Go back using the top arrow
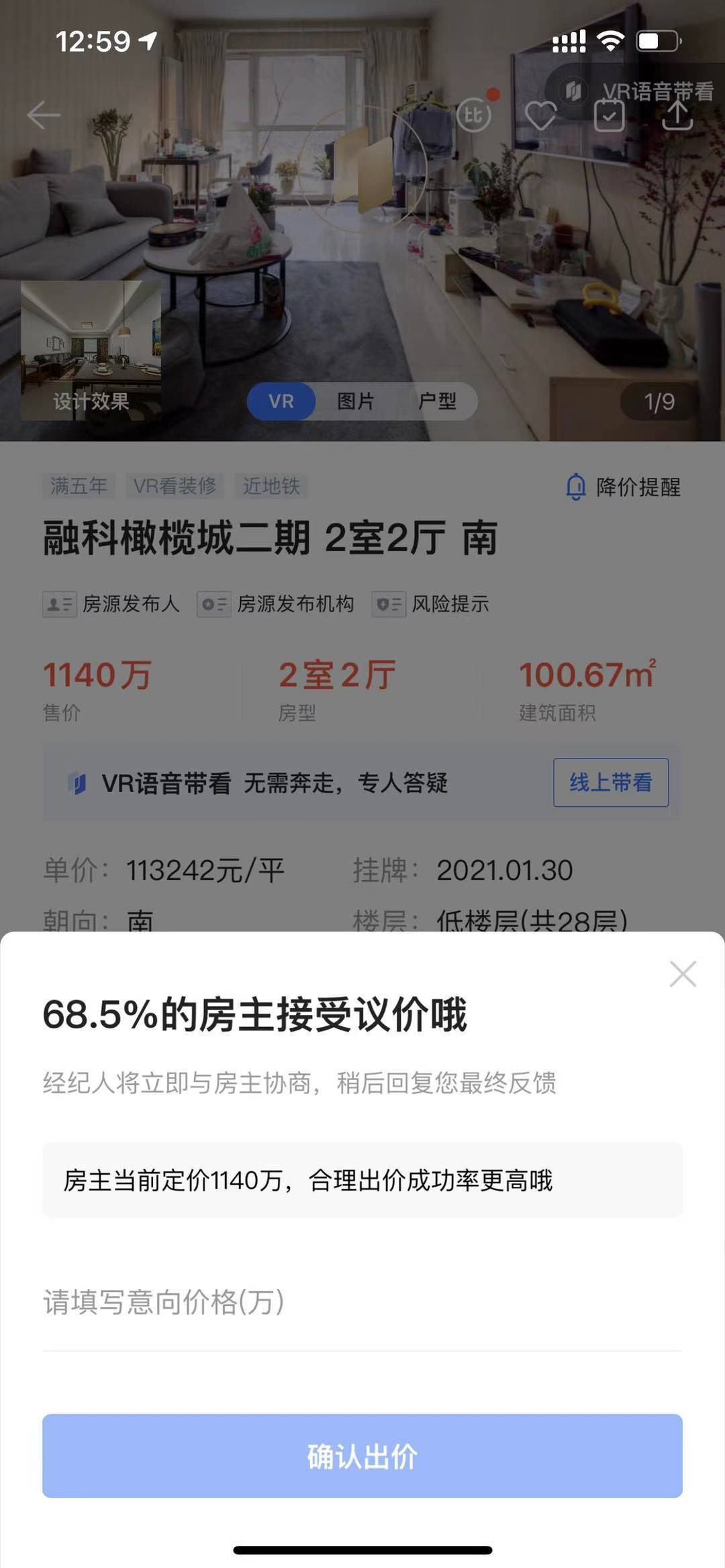The image size is (725, 1568). (44, 115)
